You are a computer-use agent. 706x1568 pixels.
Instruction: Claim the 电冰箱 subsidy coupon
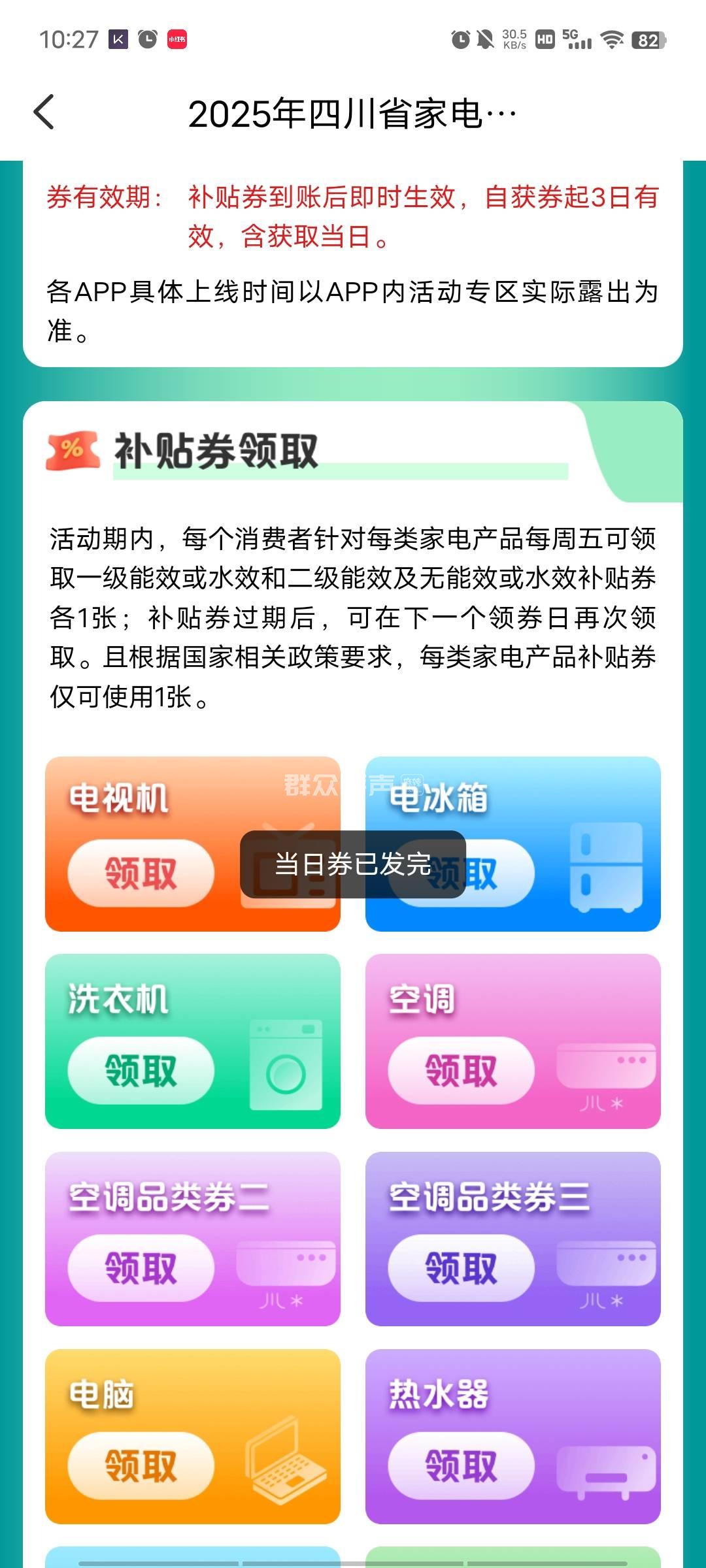tap(484, 874)
